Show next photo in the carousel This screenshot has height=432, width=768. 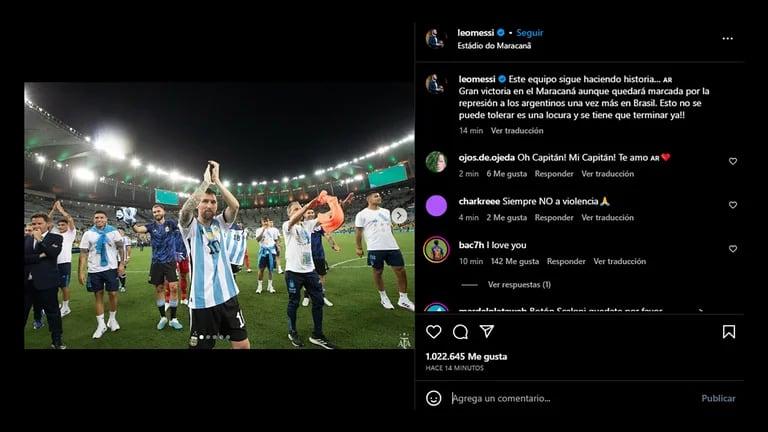(x=399, y=215)
